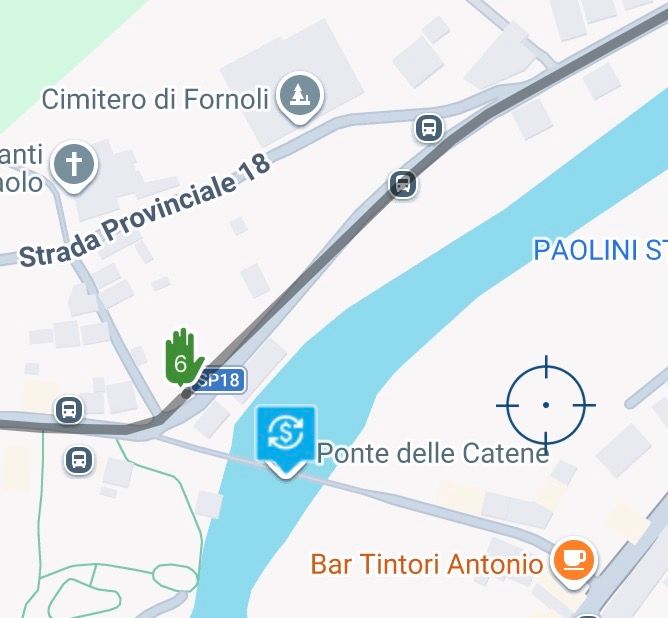Select the church marker on the map
Screen dimensions: 668x618
pyautogui.click(x=74, y=164)
